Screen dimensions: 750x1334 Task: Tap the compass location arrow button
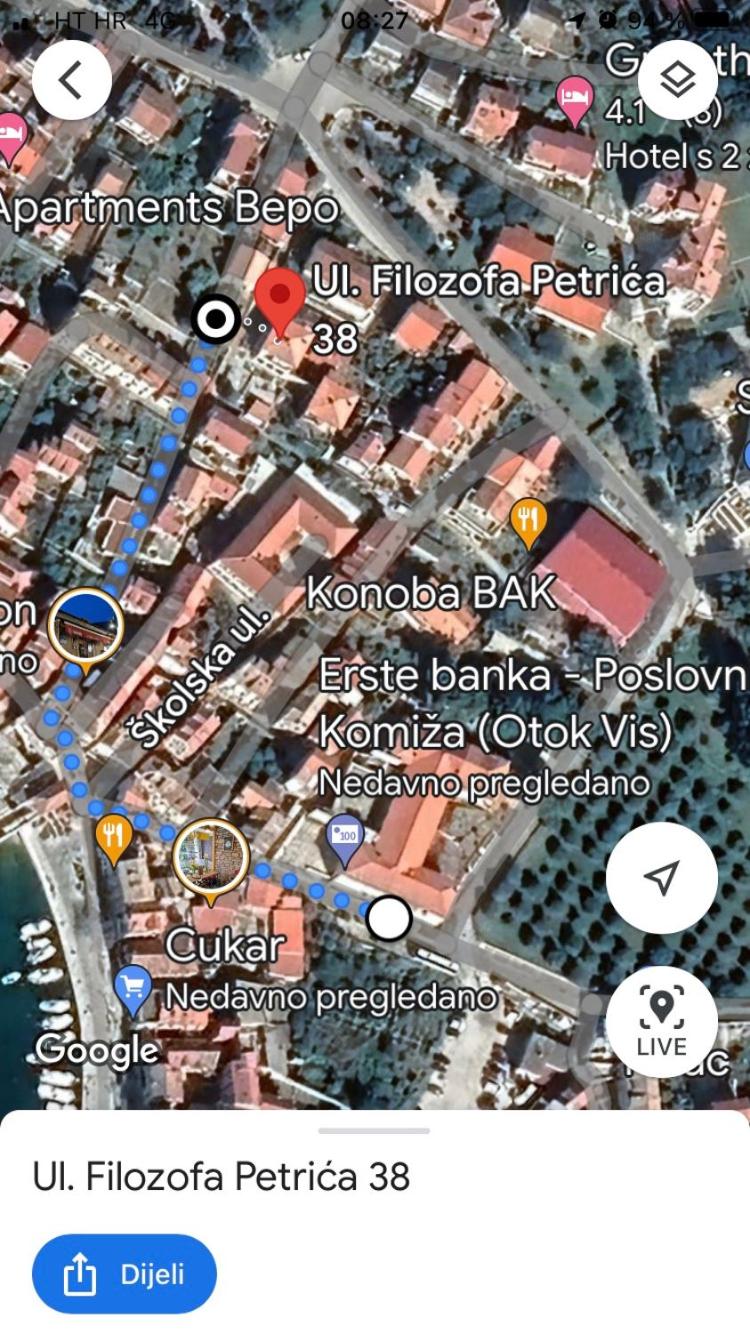click(x=662, y=875)
